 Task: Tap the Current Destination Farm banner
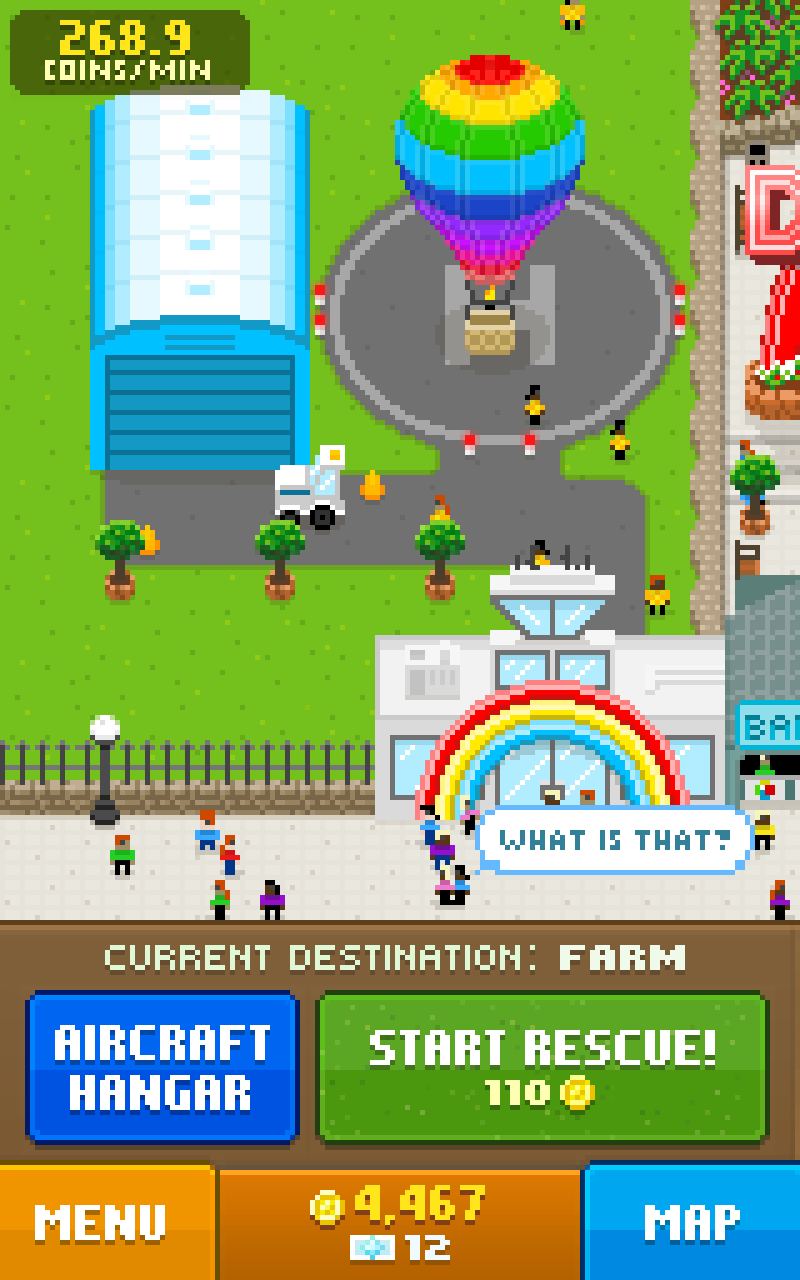[400, 957]
